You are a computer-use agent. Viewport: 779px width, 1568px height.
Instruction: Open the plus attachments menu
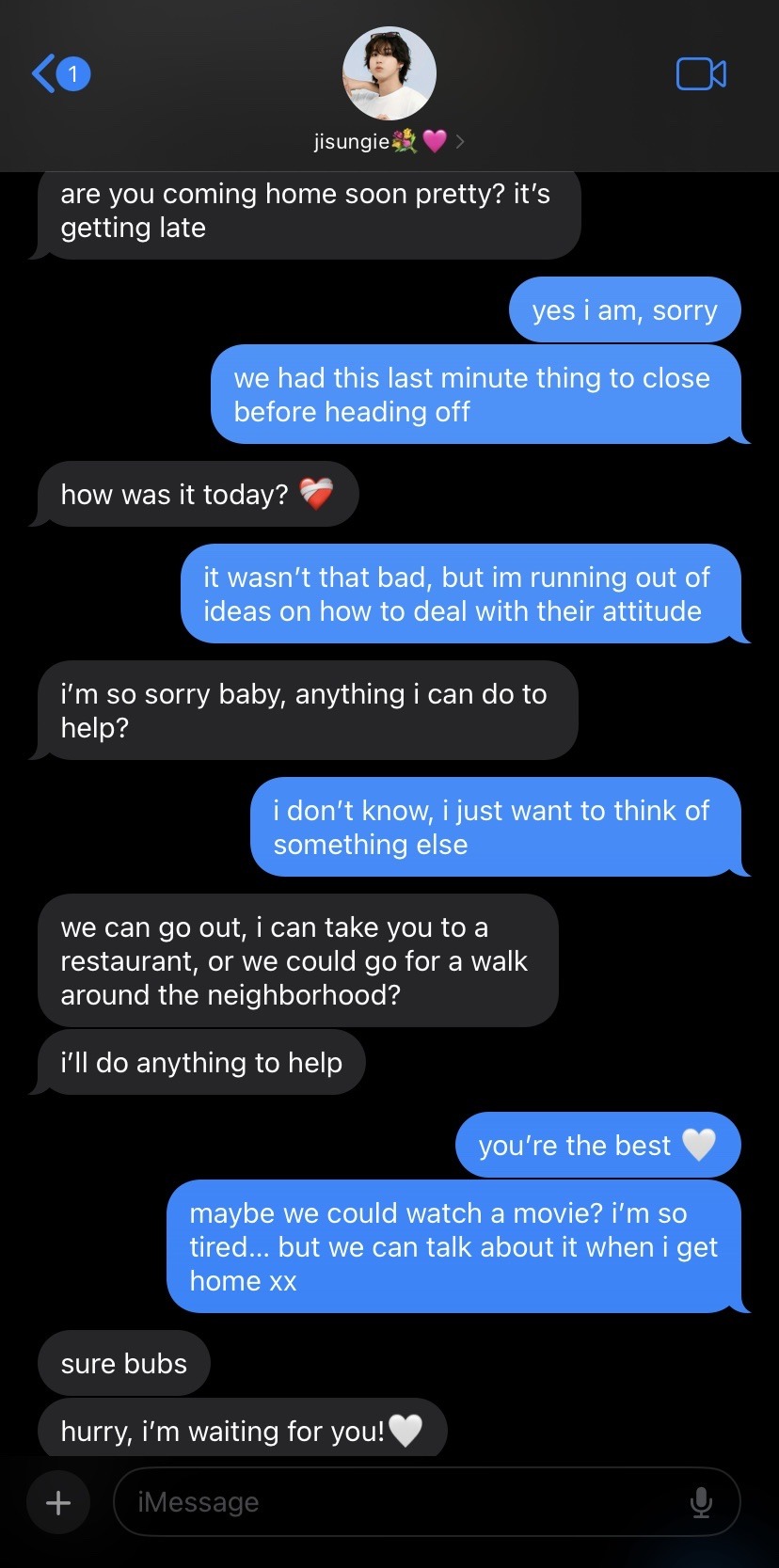58,1502
